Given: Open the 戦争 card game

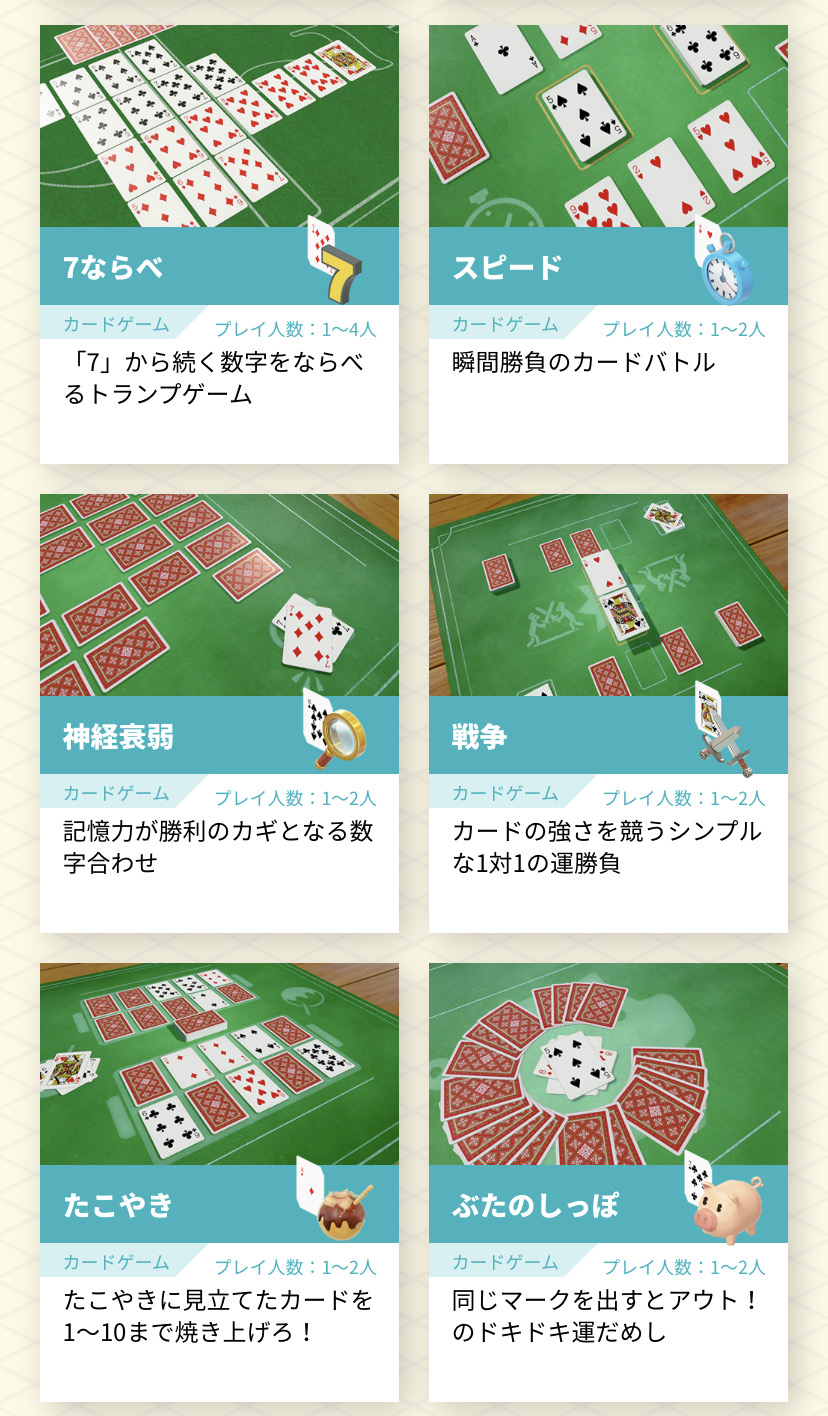Looking at the screenshot, I should (x=608, y=713).
